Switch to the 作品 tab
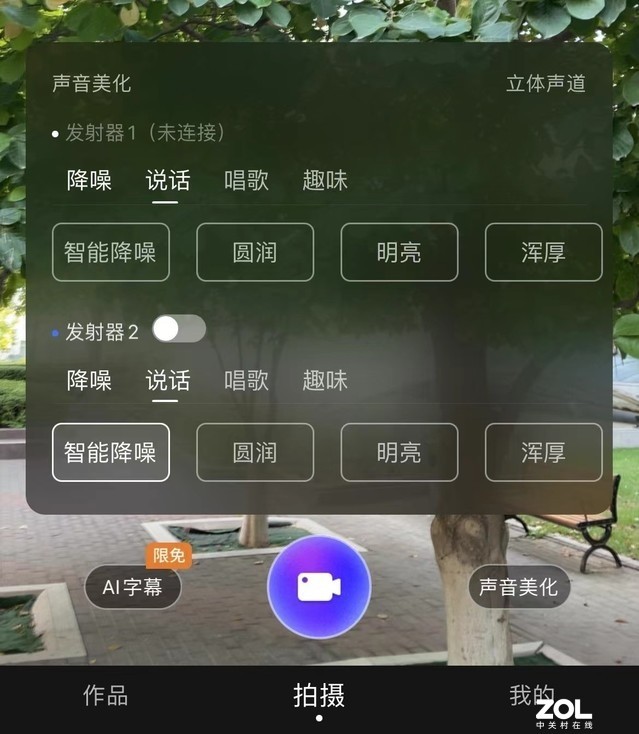 (x=105, y=696)
